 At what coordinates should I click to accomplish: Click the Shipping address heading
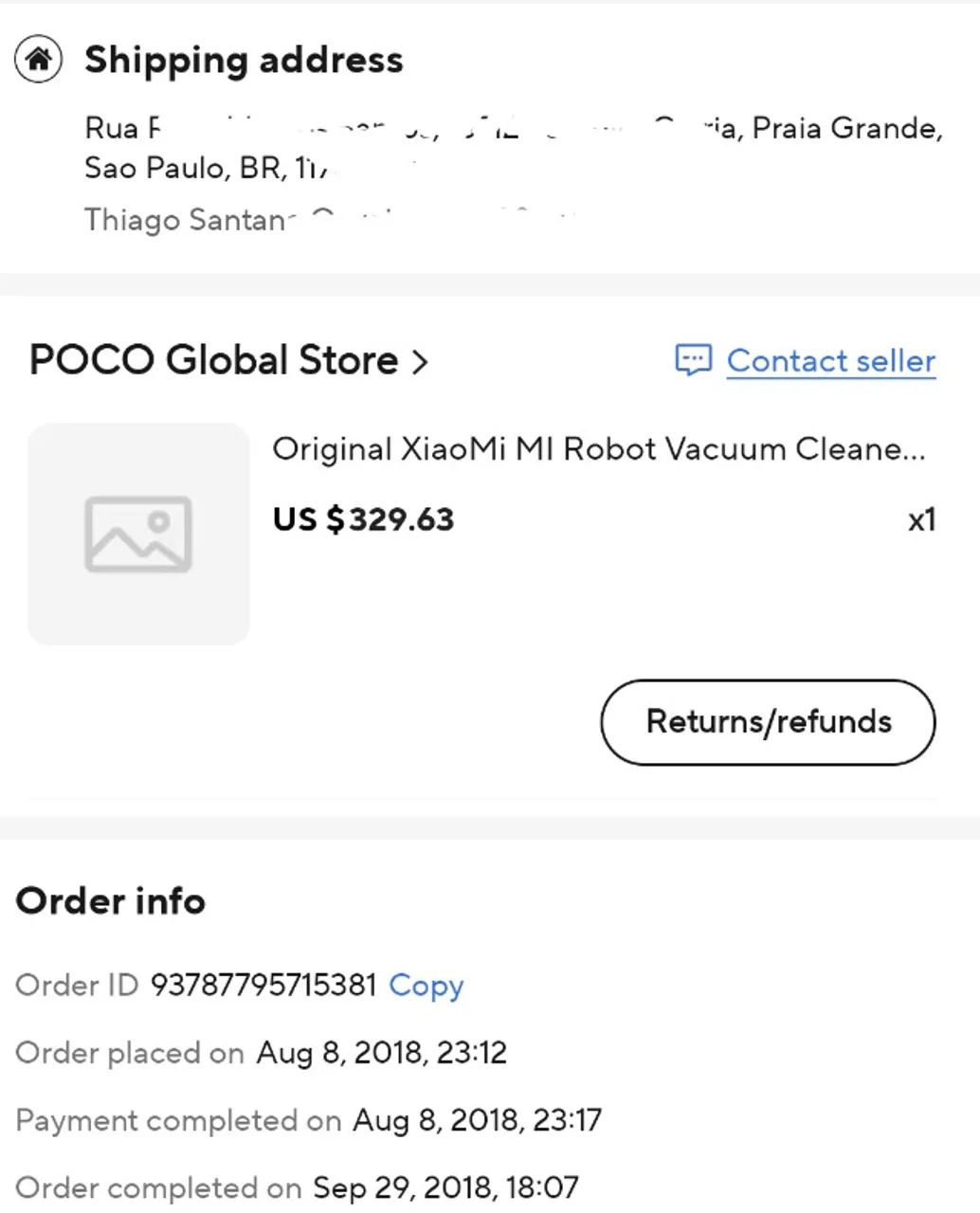click(245, 60)
